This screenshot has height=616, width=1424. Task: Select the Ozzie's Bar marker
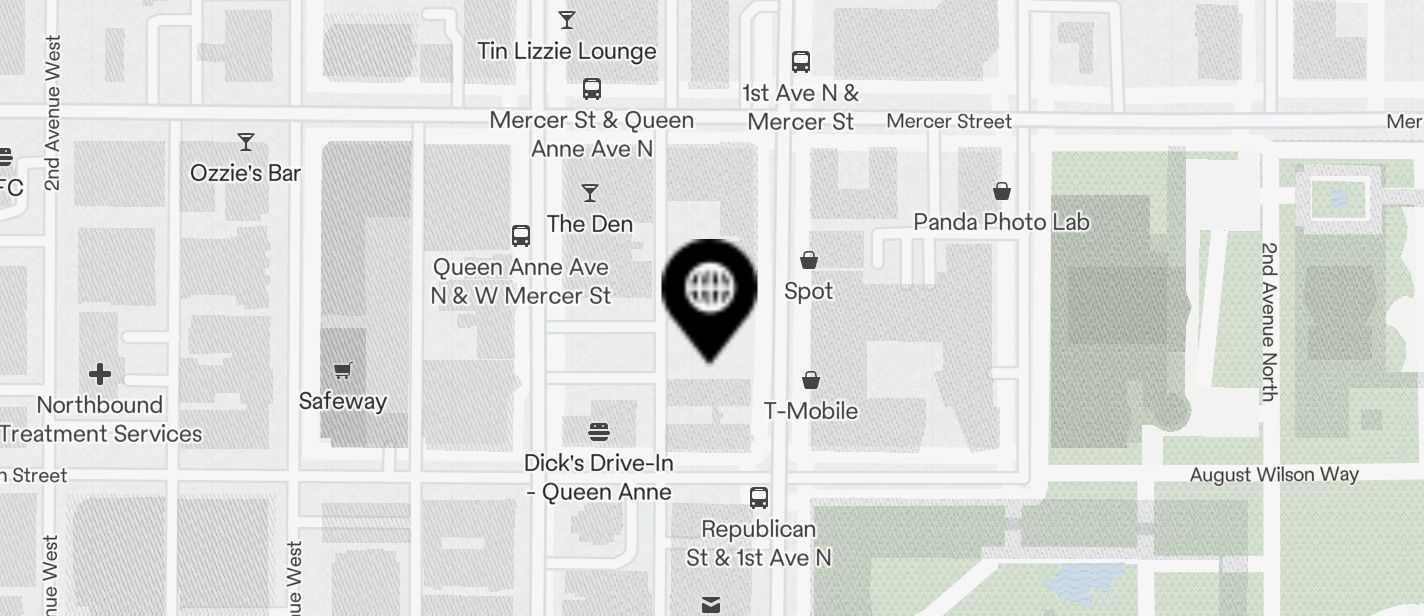246,142
